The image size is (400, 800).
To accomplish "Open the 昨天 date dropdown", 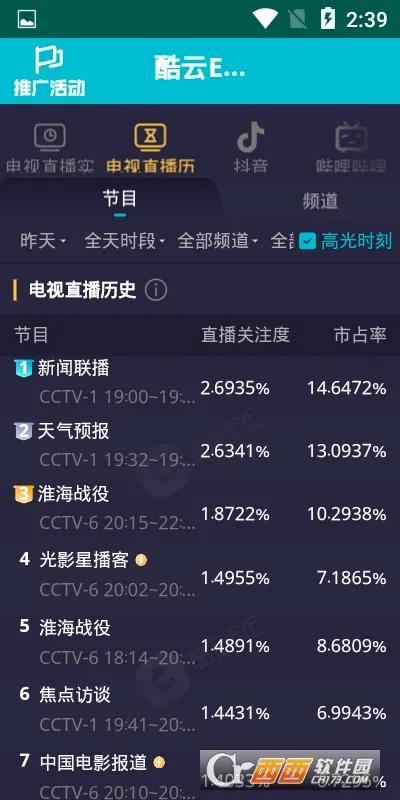I will tap(43, 241).
